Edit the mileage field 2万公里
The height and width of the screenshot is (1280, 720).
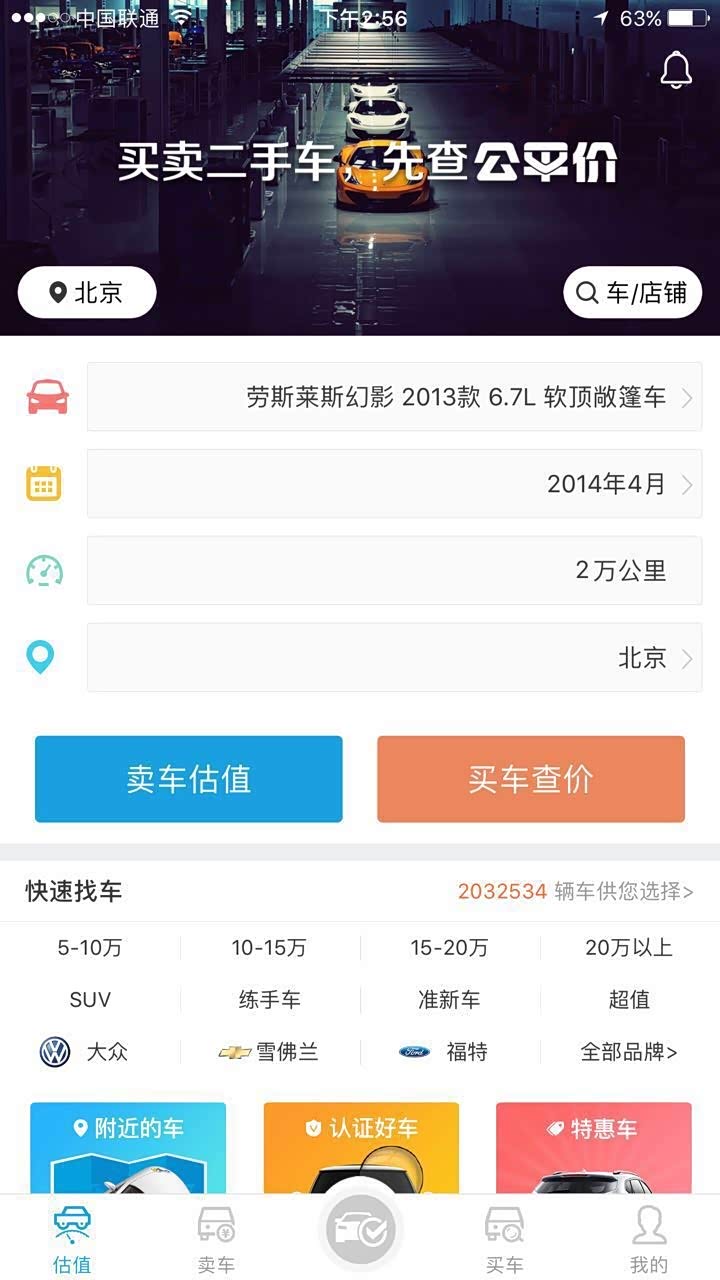tap(394, 571)
